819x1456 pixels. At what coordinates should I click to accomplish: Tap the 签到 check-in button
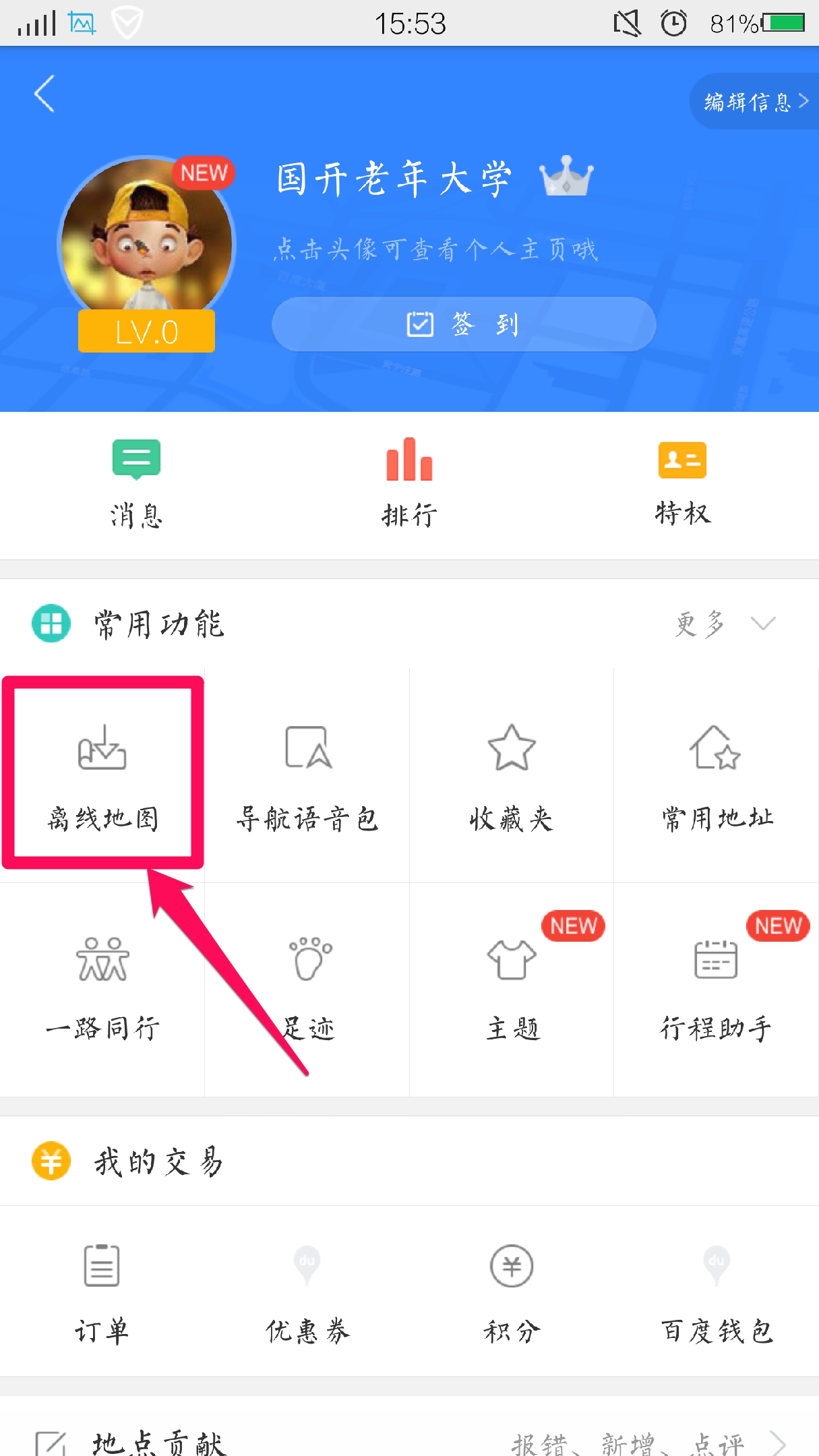pyautogui.click(x=464, y=324)
